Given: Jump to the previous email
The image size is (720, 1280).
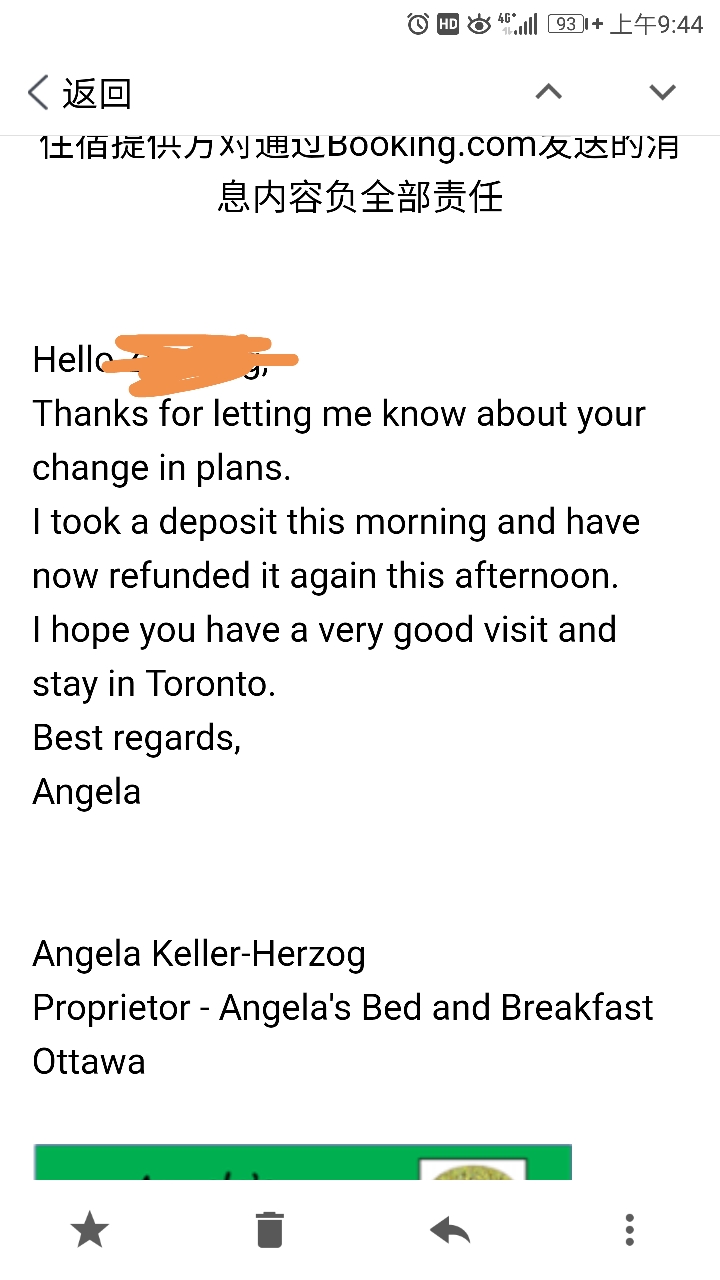Looking at the screenshot, I should point(549,93).
